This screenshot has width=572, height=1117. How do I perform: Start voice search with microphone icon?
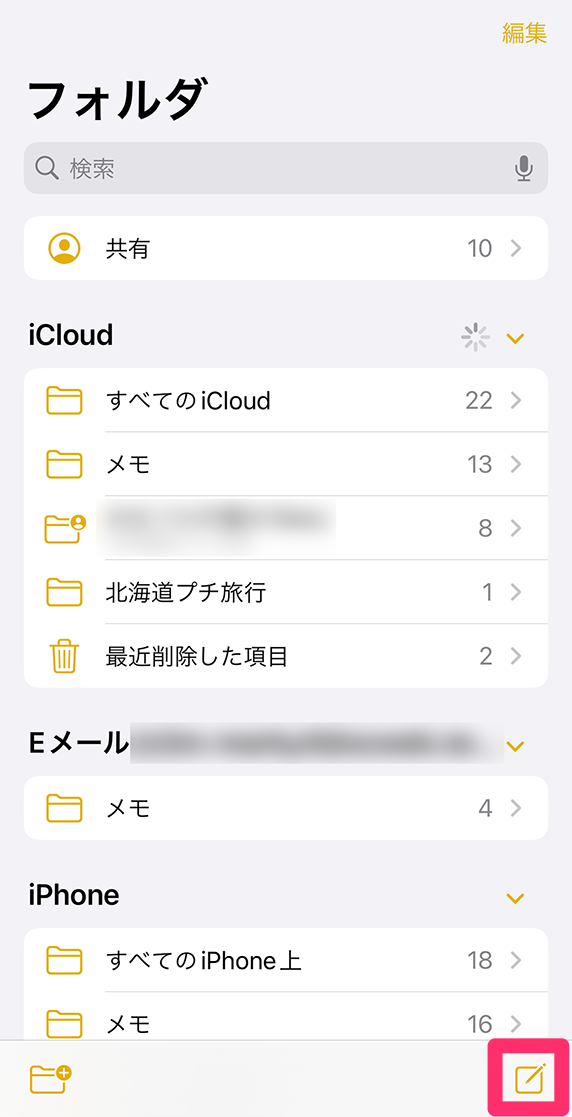pos(524,168)
